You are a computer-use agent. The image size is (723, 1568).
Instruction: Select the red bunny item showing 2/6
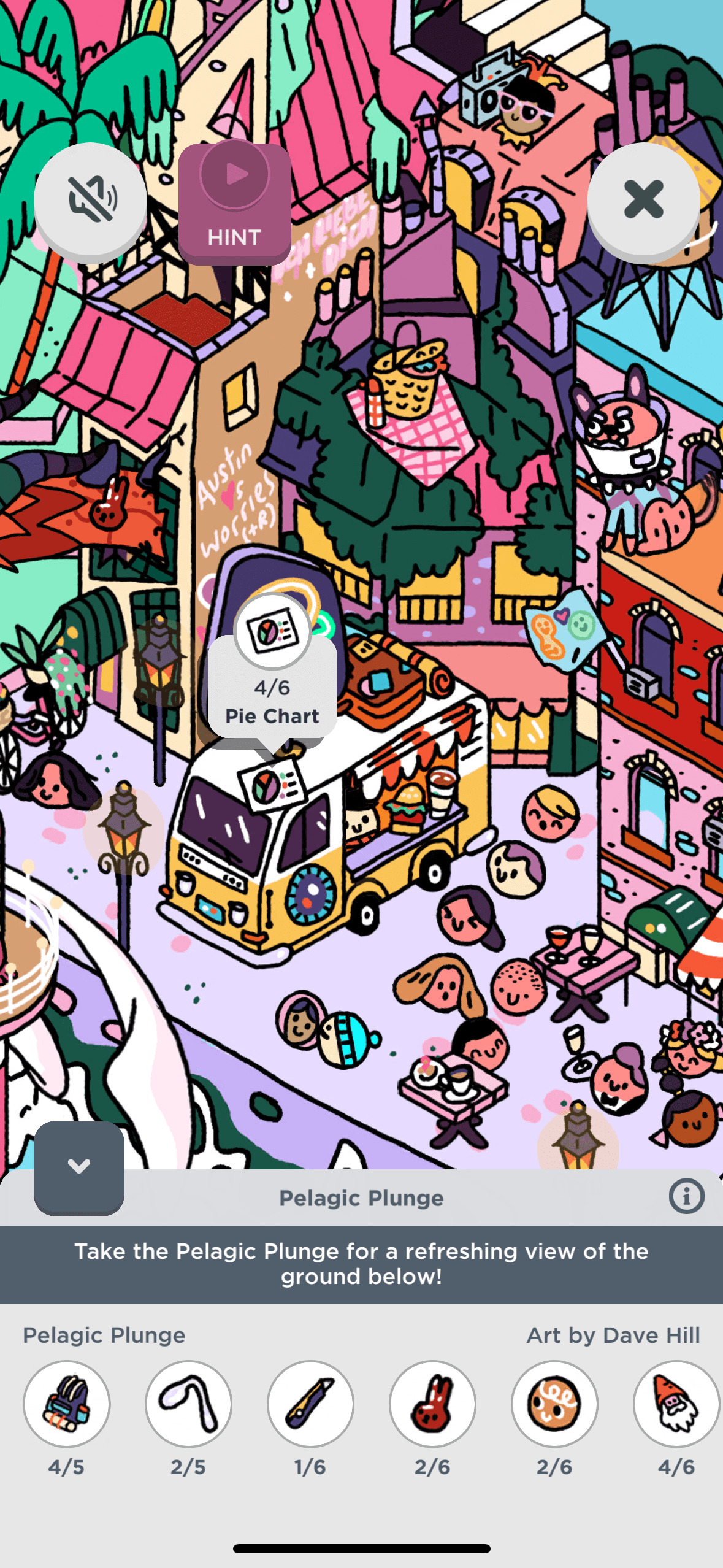coord(432,1404)
